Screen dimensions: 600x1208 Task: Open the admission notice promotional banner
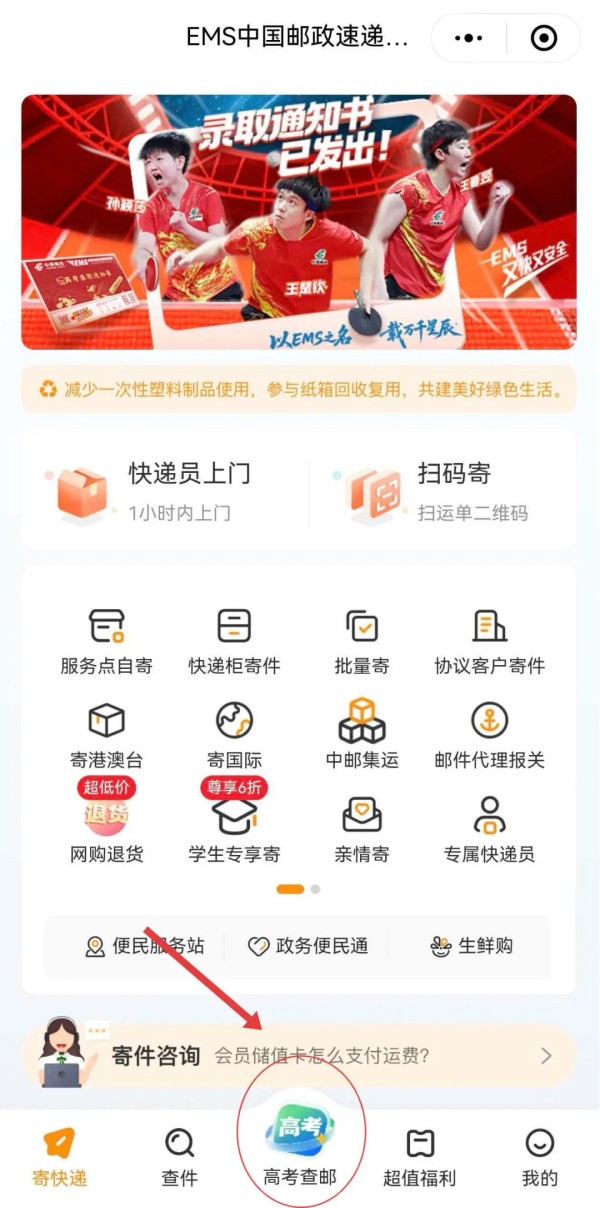point(299,222)
